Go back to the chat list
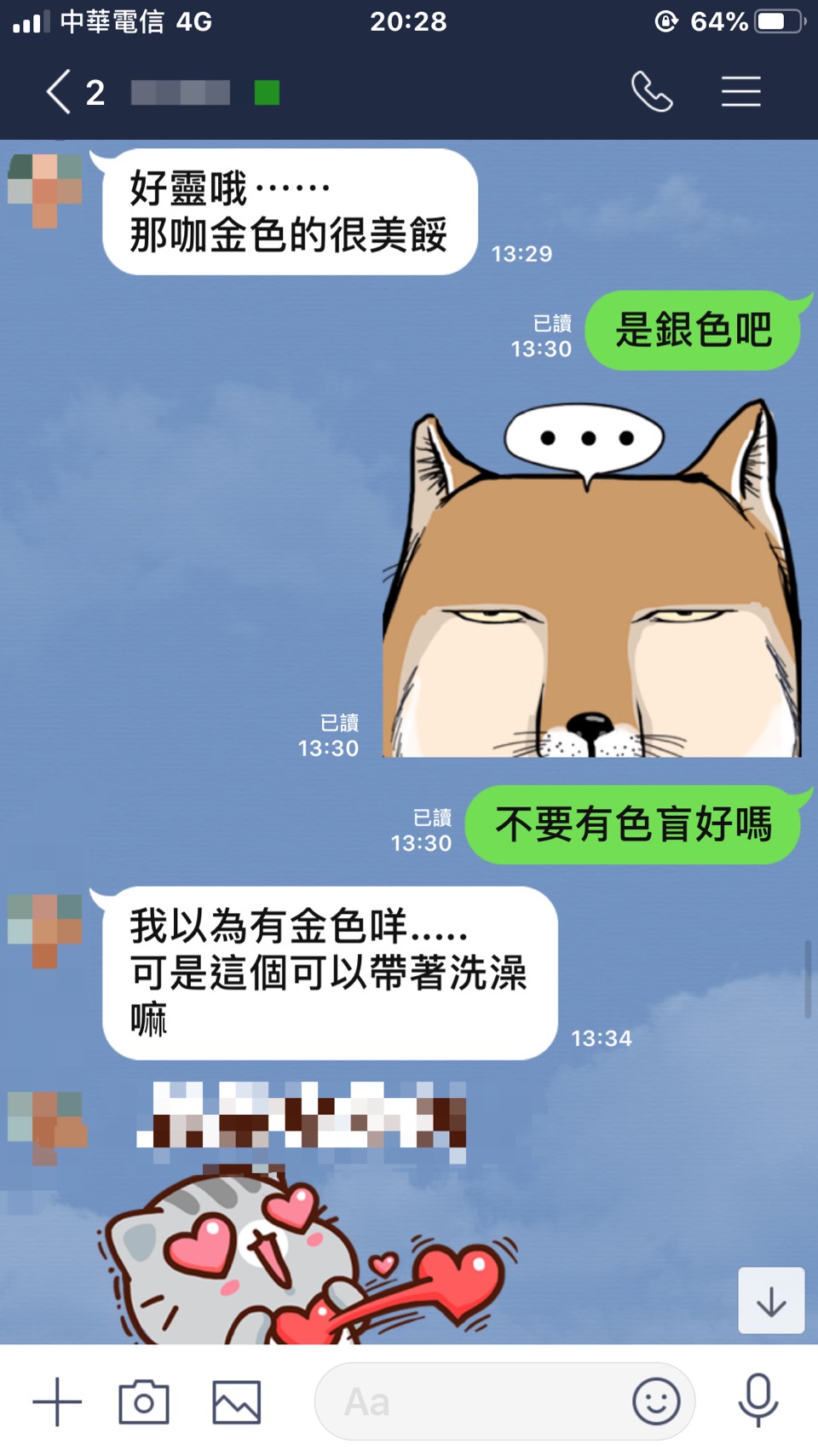 coord(58,92)
